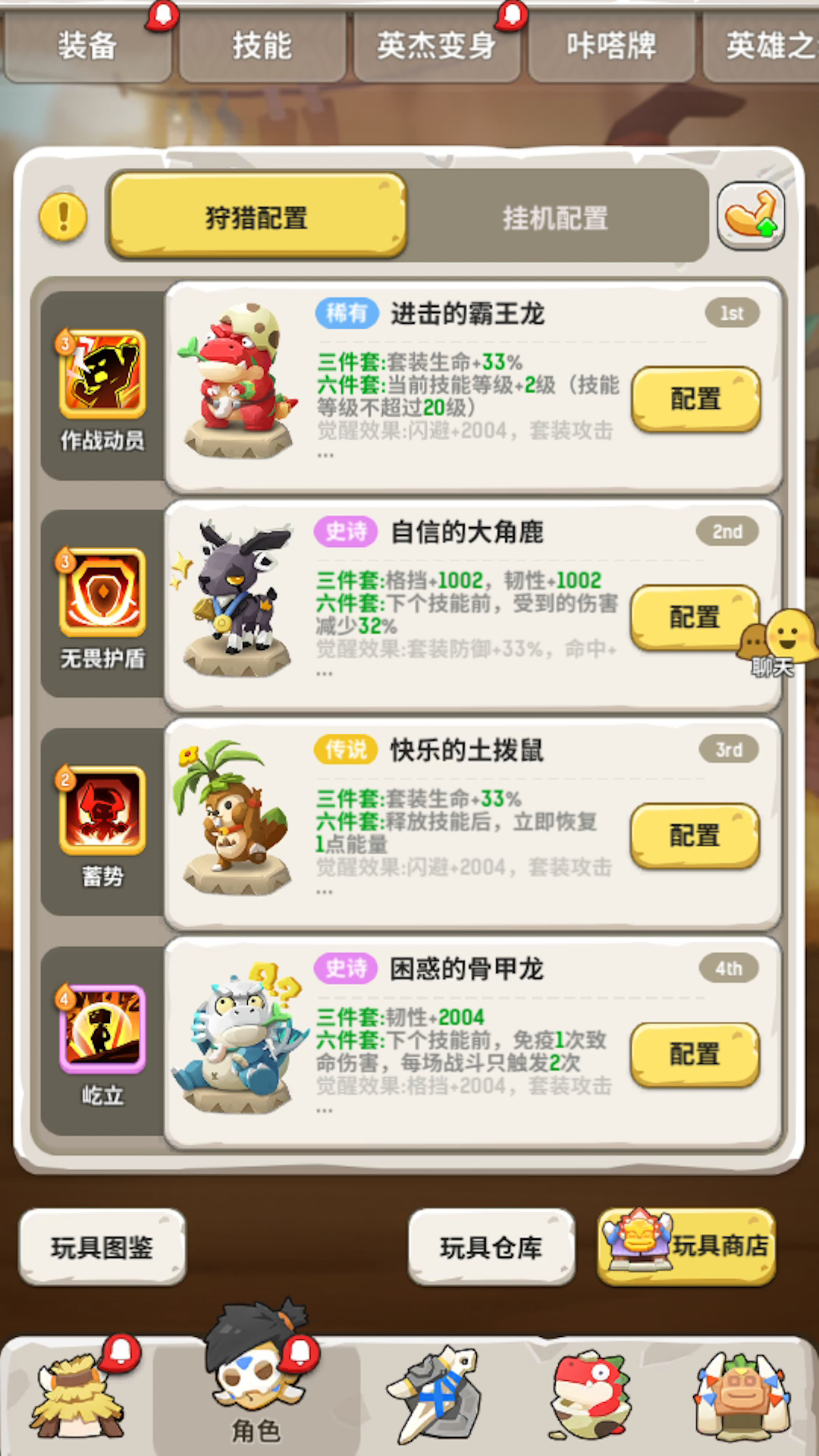Open 玩具仓库
Viewport: 819px width, 1456px height.
491,1247
